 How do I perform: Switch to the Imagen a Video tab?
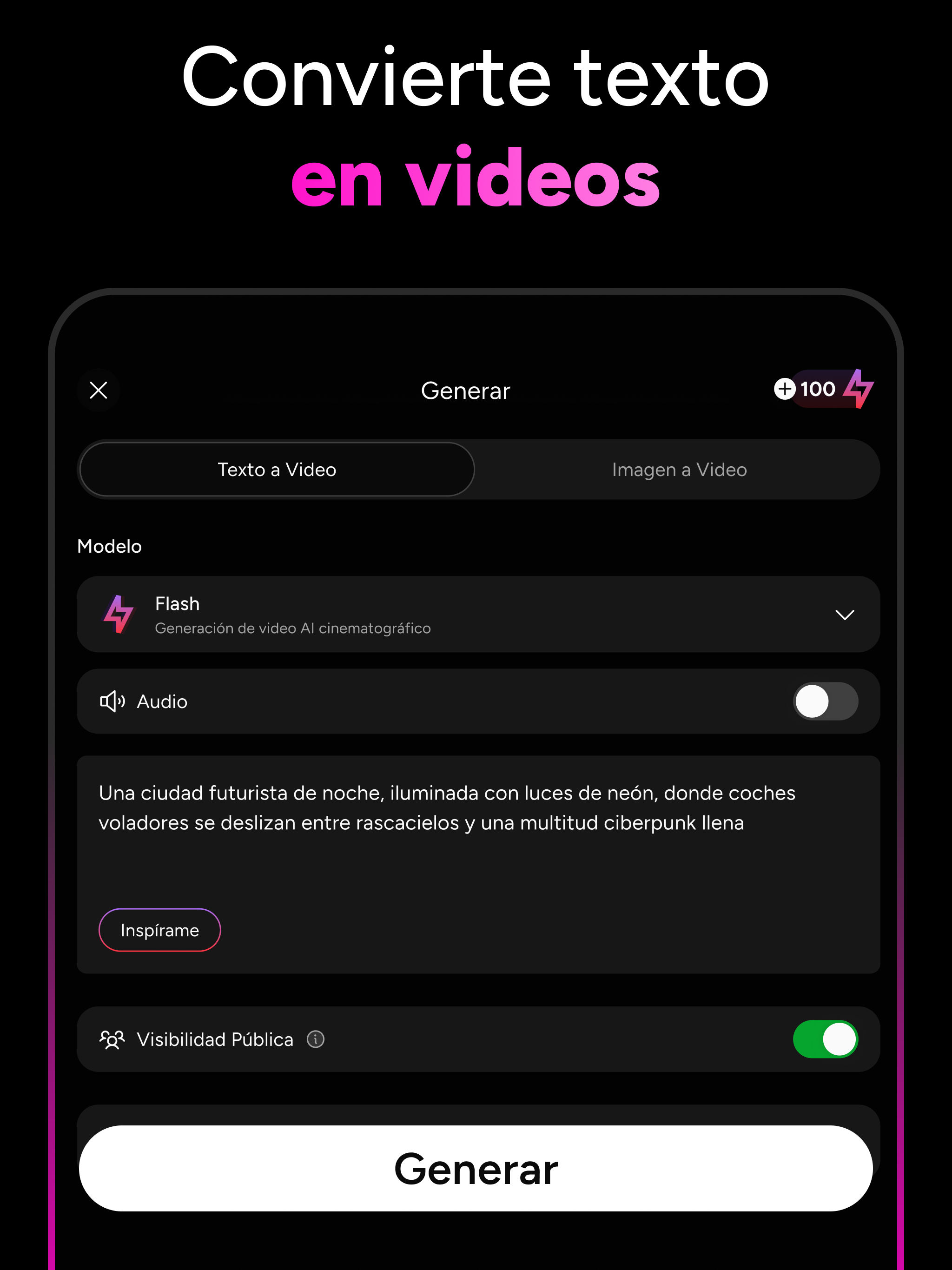click(680, 469)
